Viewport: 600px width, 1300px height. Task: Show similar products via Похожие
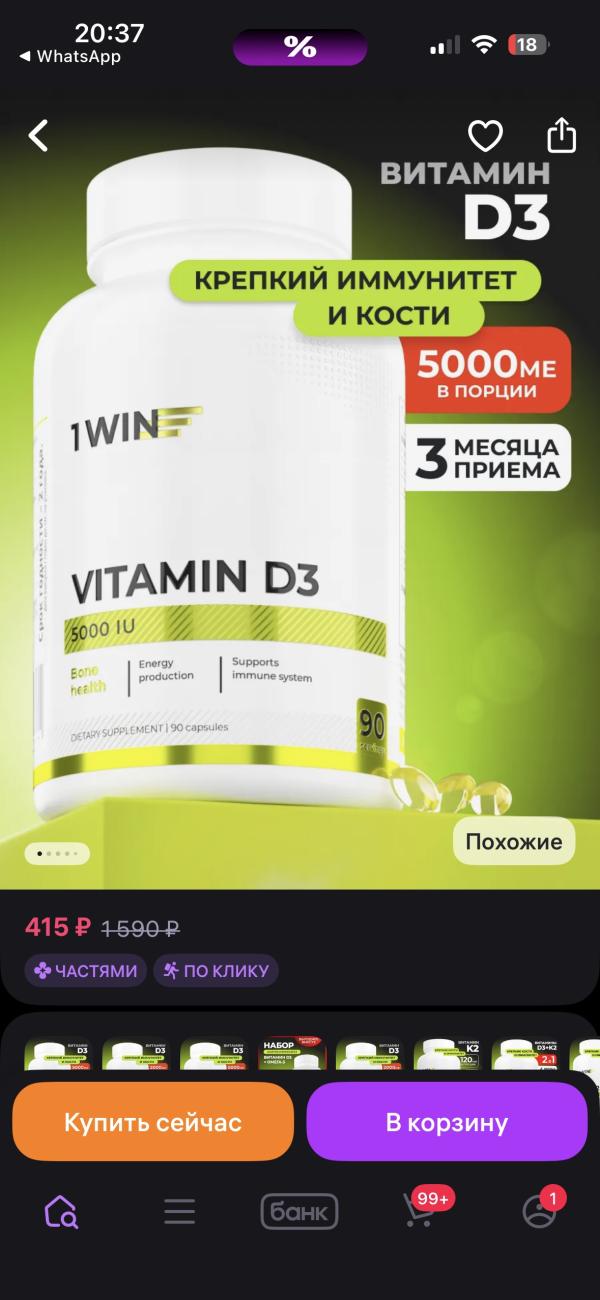(x=514, y=841)
